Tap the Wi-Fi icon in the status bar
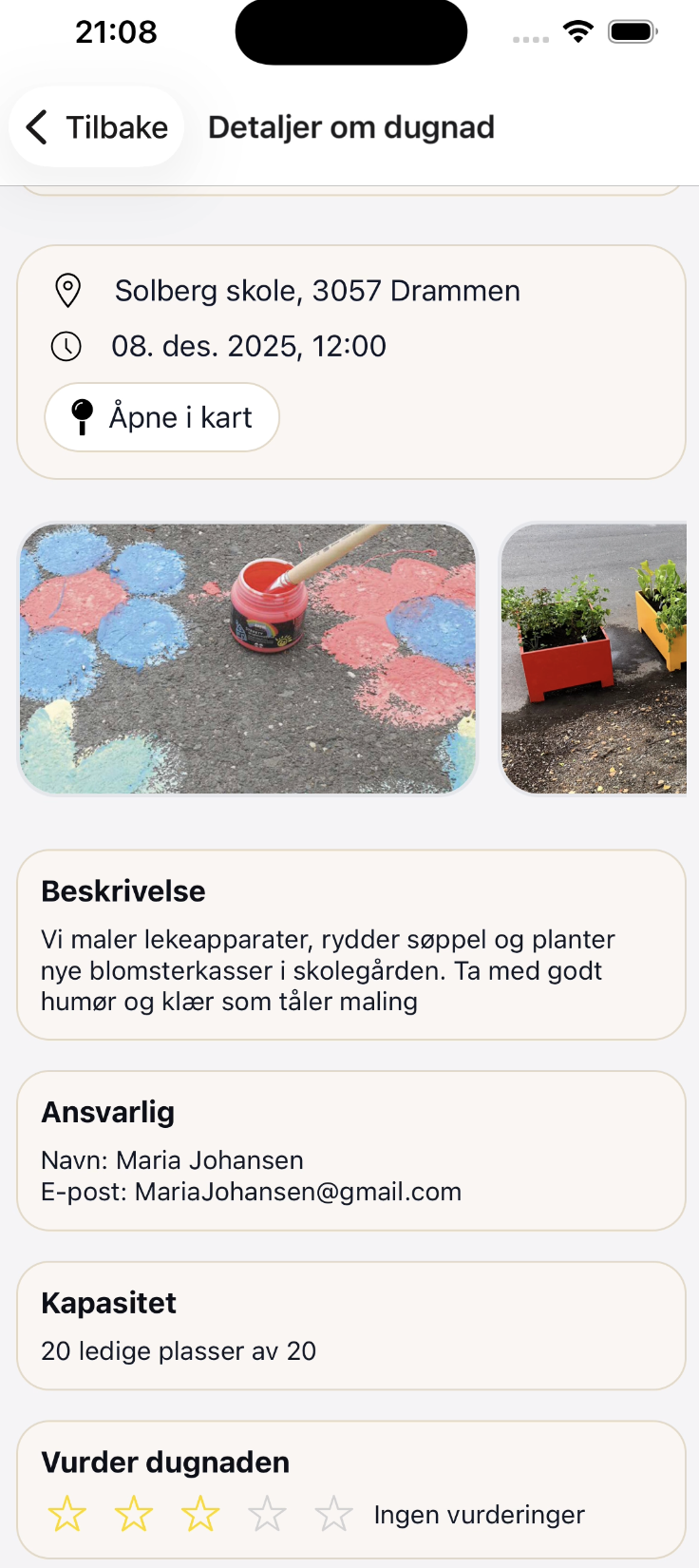The width and height of the screenshot is (699, 1568). pyautogui.click(x=579, y=29)
